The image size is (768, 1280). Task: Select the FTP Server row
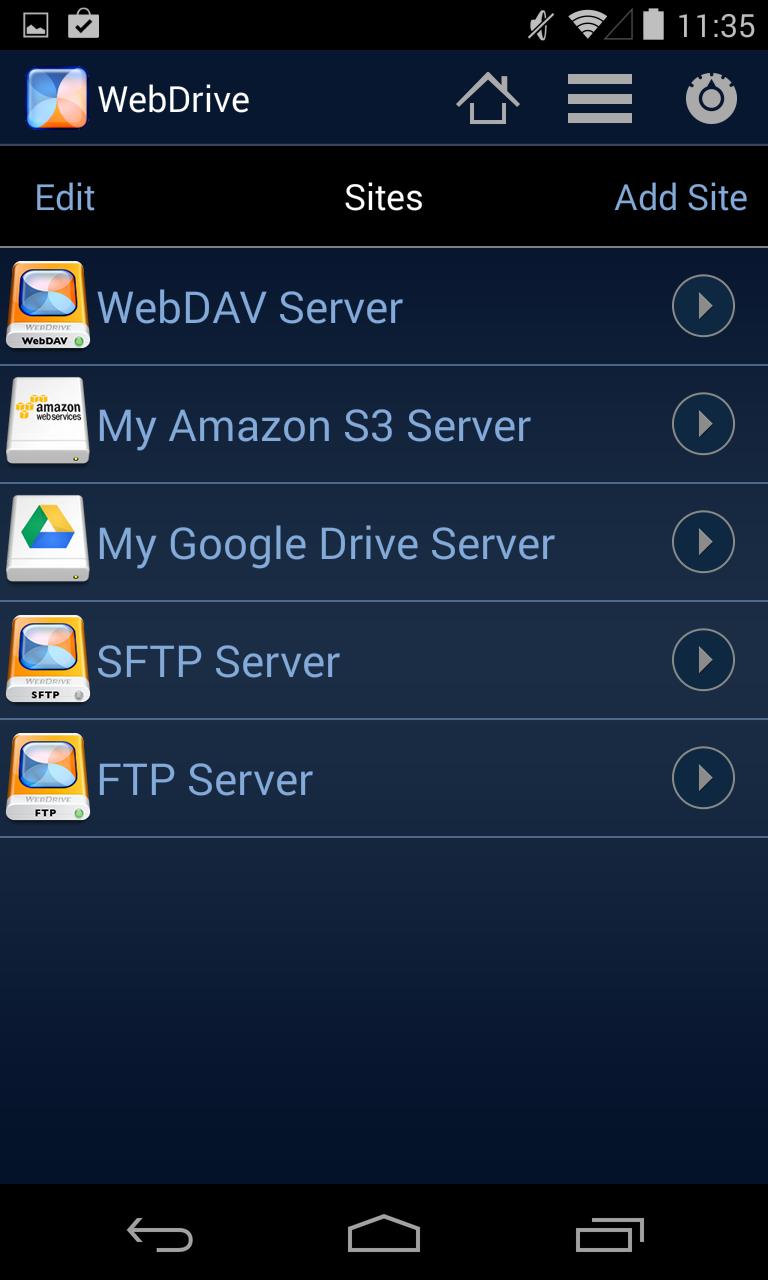(x=205, y=779)
